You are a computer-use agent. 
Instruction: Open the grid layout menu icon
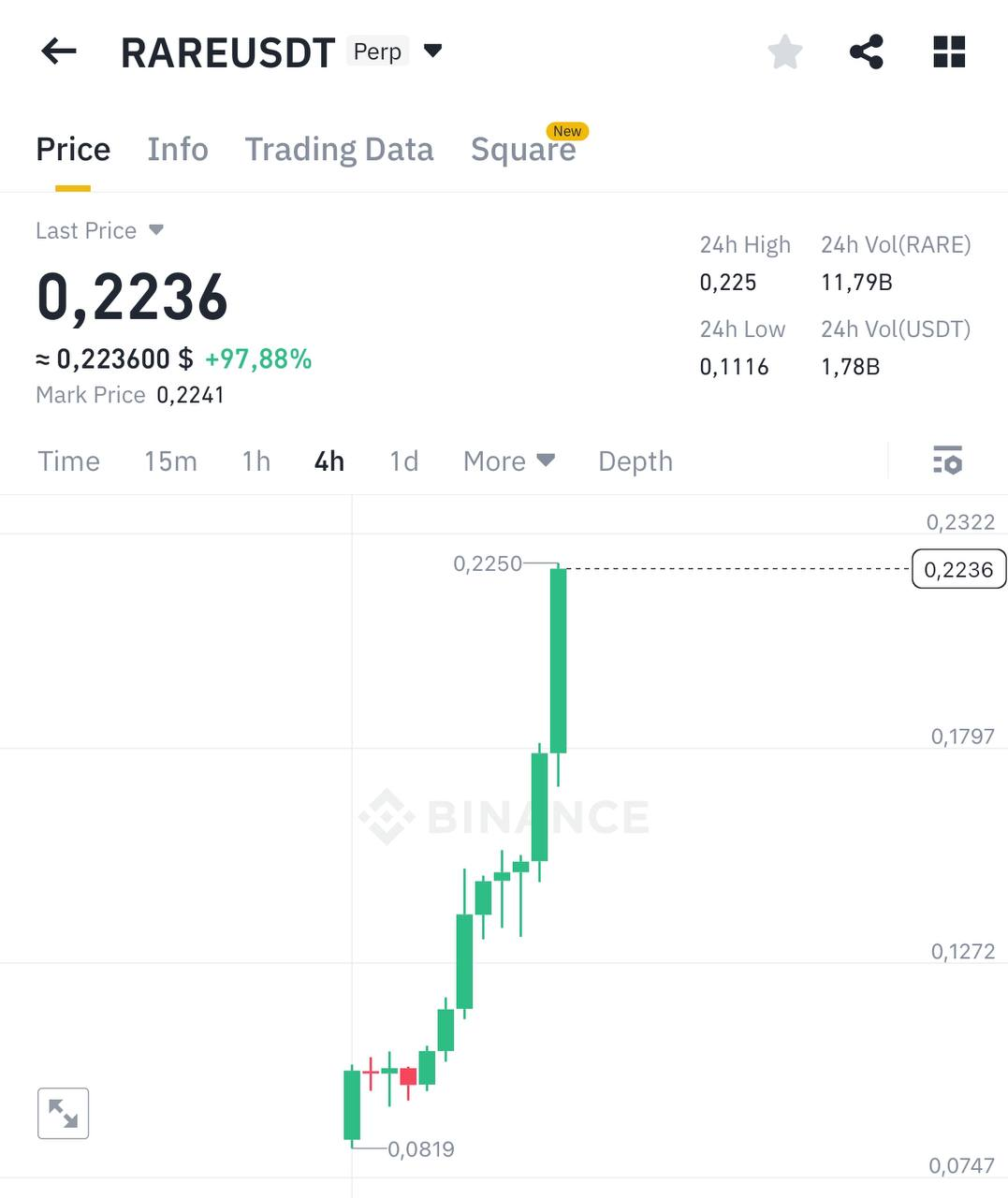coord(949,52)
